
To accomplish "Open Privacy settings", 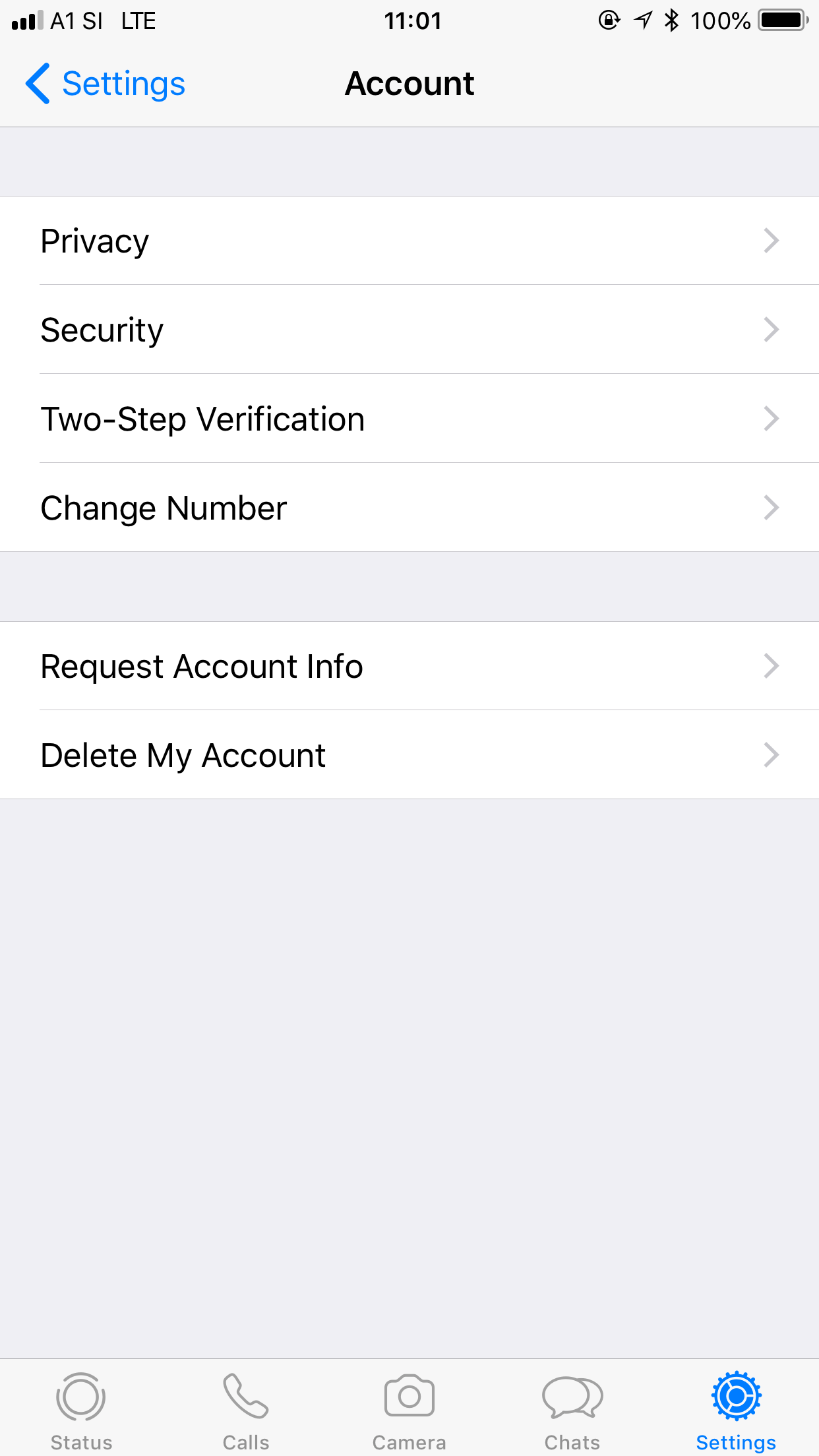I will [409, 241].
